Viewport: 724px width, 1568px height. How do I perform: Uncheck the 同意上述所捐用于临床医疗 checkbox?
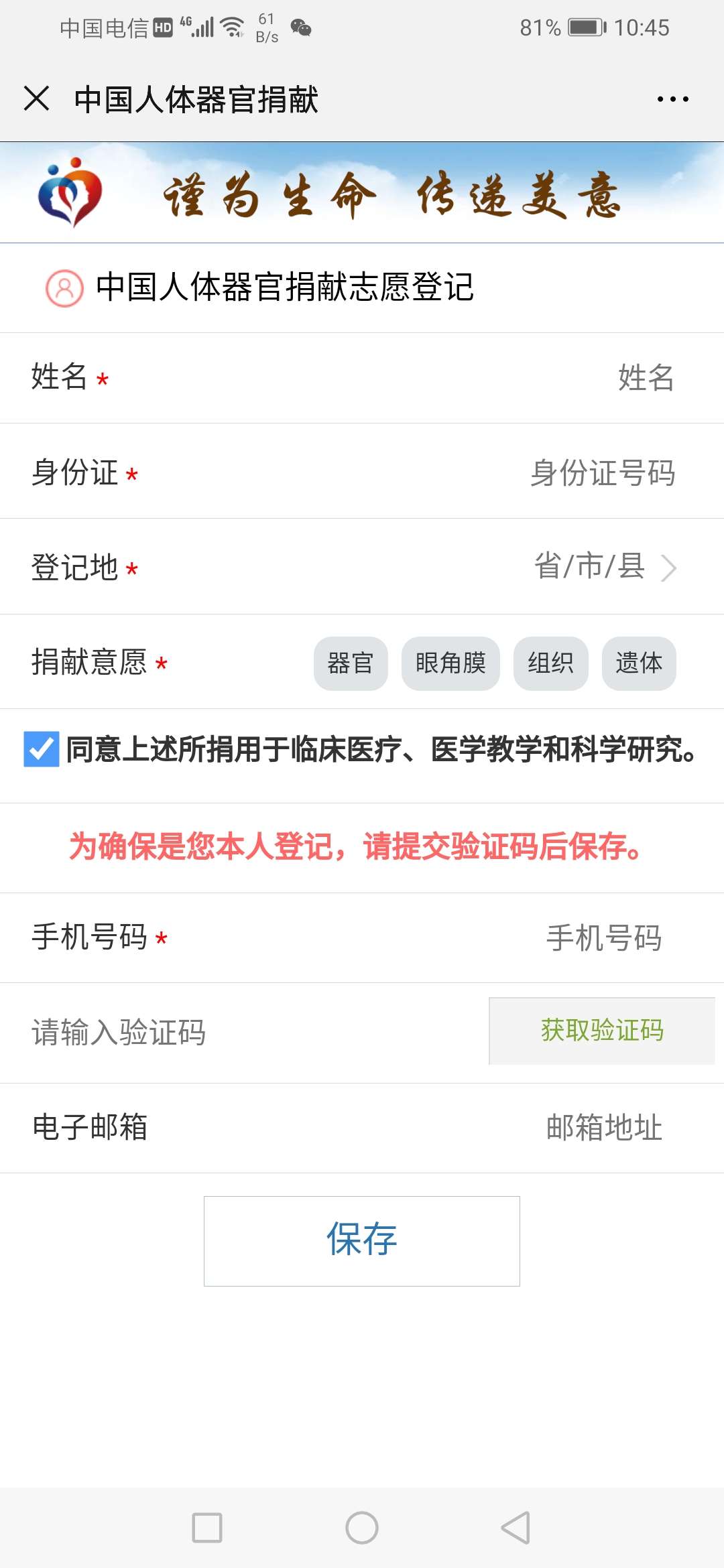point(42,749)
